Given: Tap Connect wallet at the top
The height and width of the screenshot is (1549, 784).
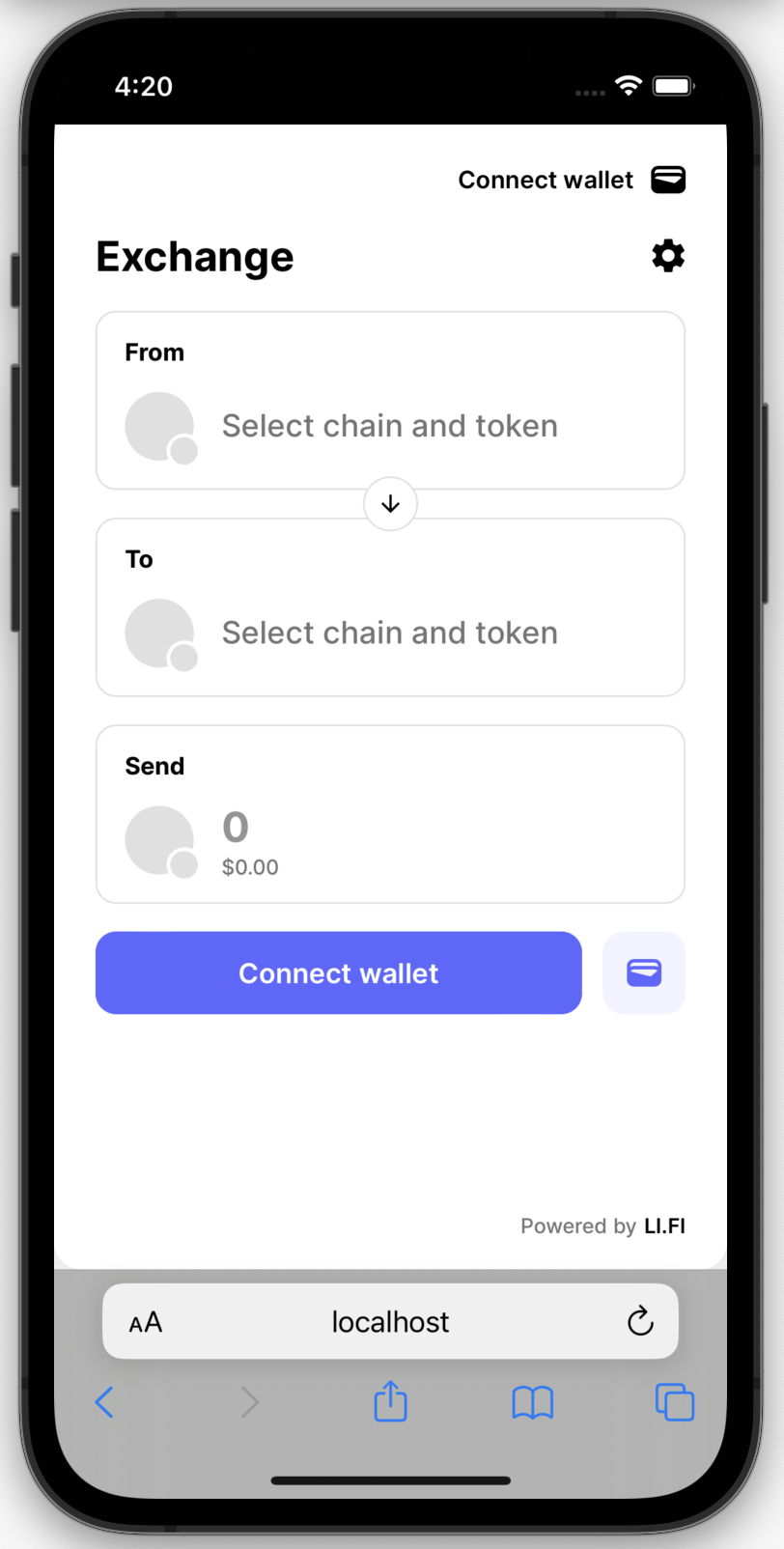Looking at the screenshot, I should tap(571, 180).
